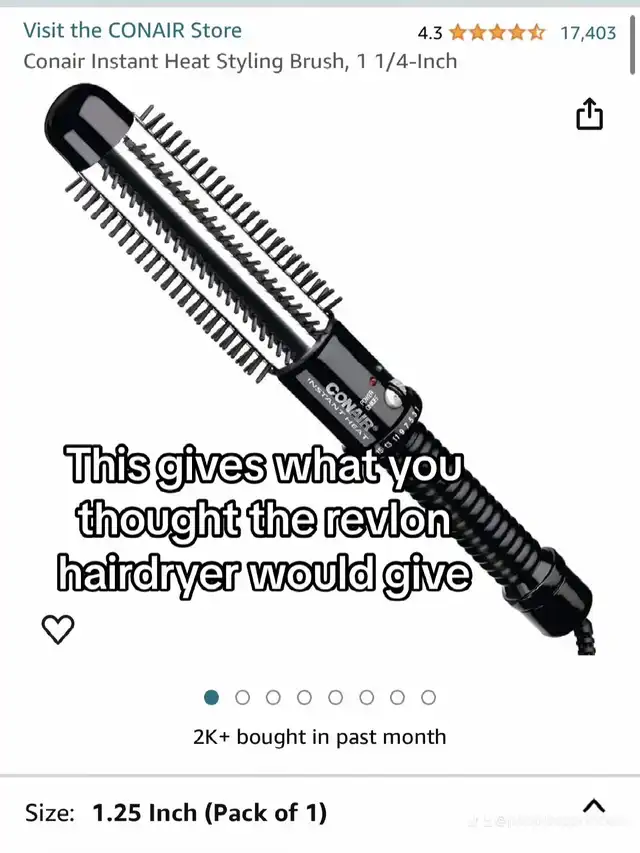Share this Conair styling brush
This screenshot has width=640, height=853.
click(x=590, y=114)
